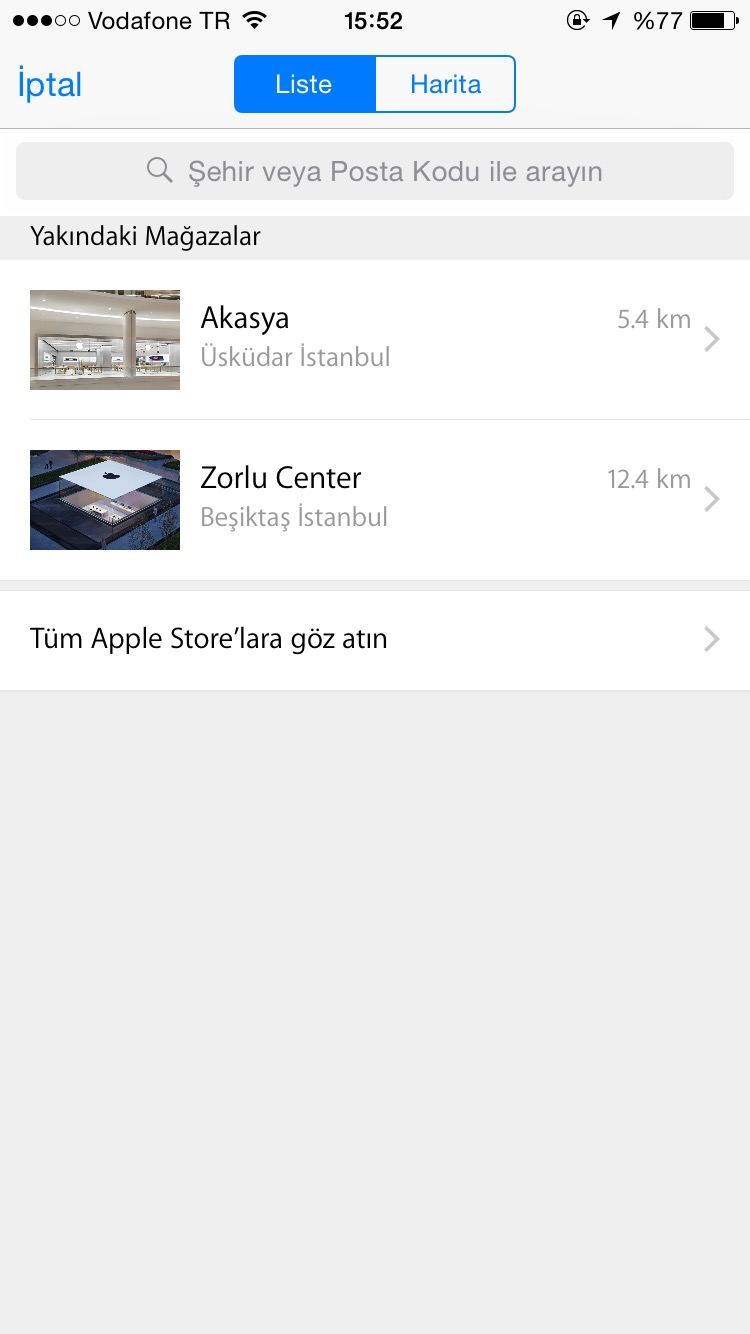
Task: Focus the city or postal code search field
Action: tap(375, 171)
